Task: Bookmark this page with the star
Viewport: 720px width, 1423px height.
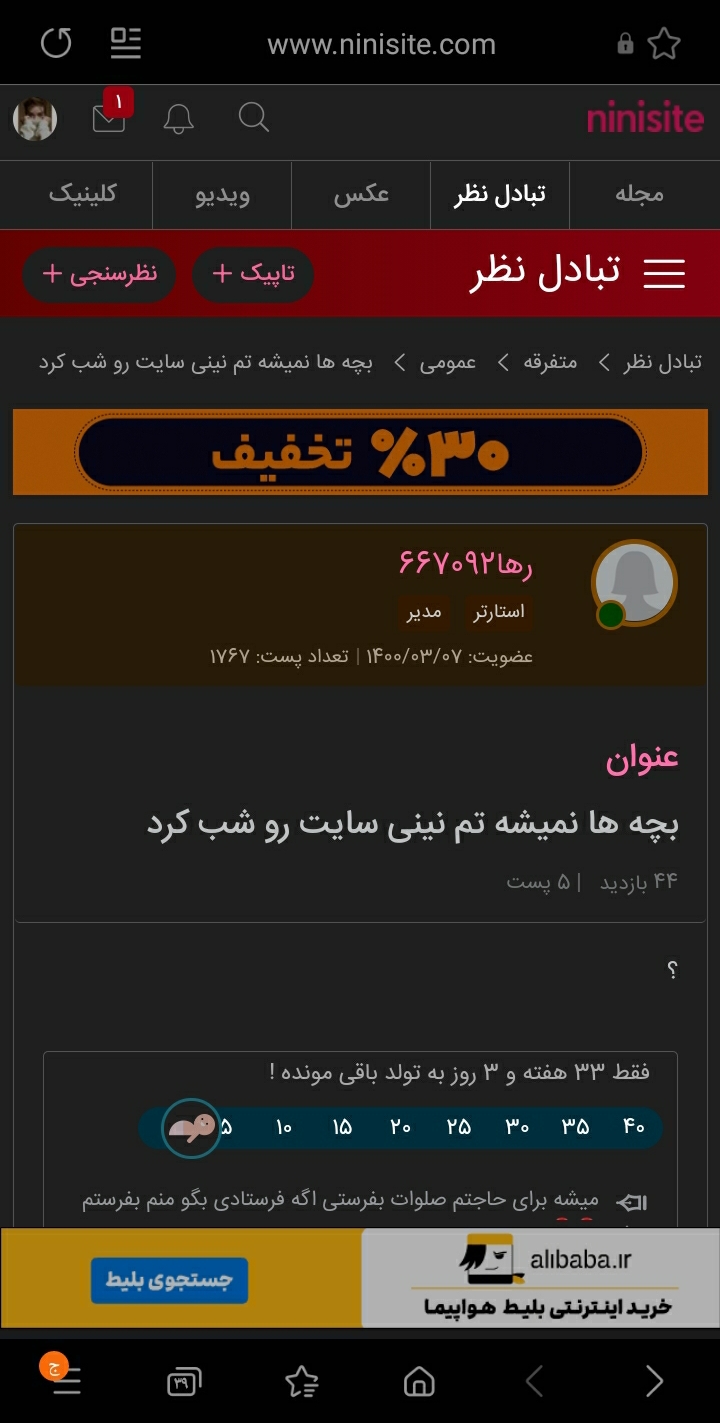Action: point(664,43)
